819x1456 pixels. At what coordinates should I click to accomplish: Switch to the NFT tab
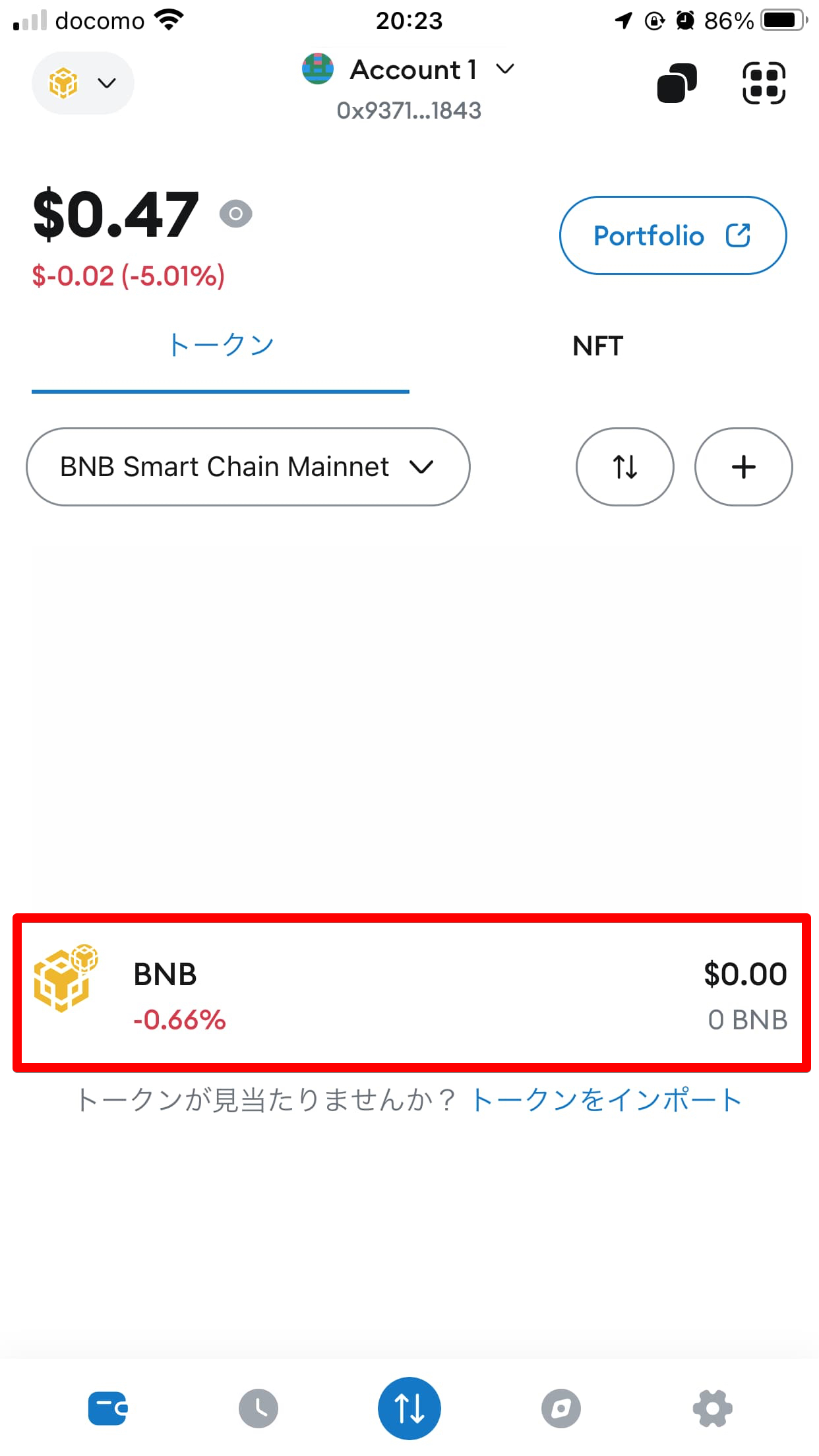(x=597, y=346)
